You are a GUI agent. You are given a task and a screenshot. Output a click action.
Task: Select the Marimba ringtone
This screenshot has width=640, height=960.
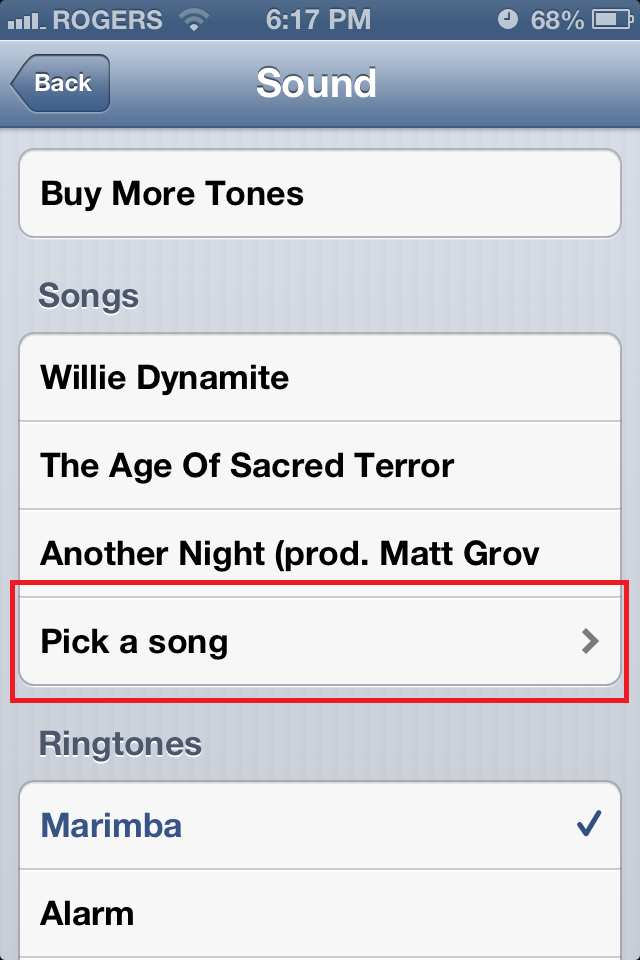tap(320, 826)
